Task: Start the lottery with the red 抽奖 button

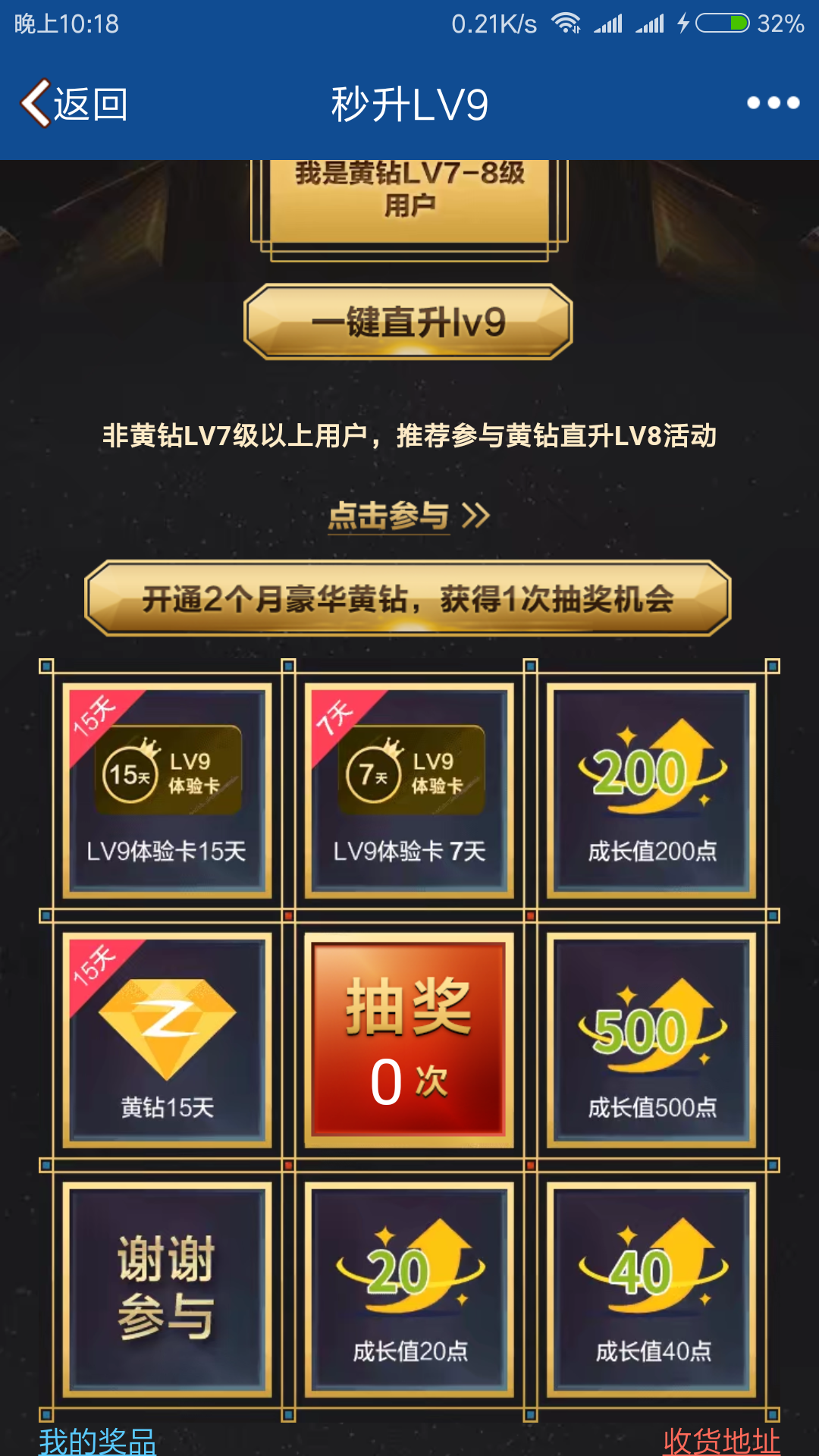Action: tap(409, 1038)
